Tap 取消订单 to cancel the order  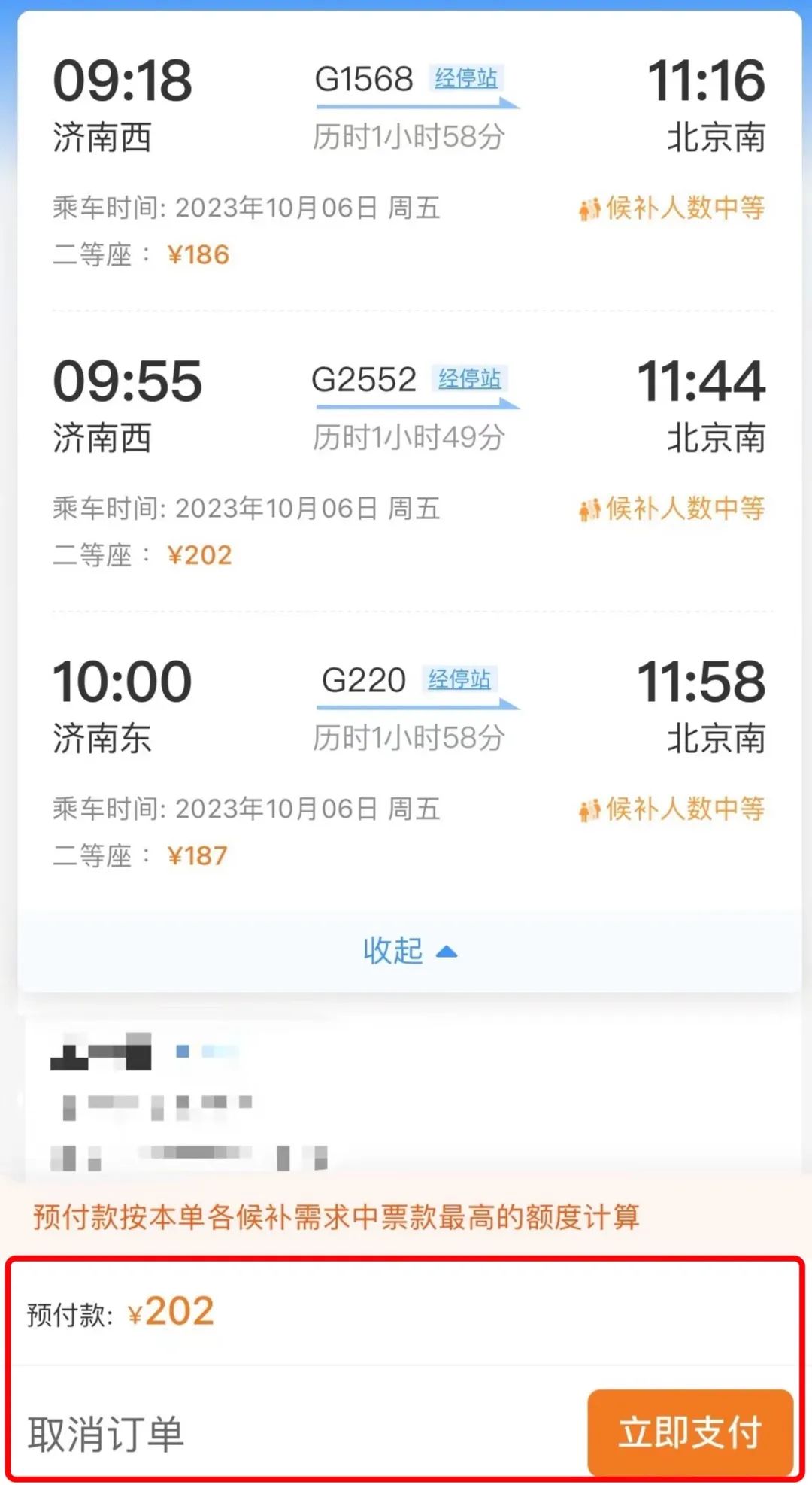(106, 1434)
